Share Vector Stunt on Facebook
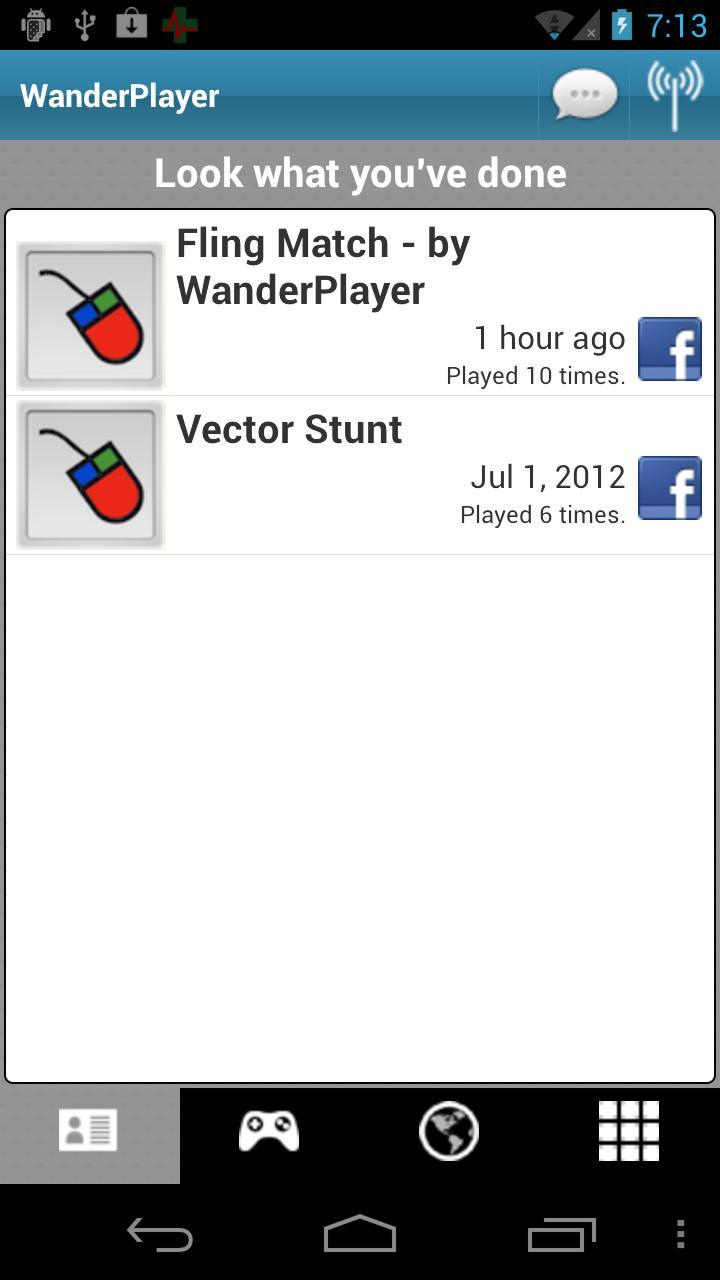 coord(669,488)
